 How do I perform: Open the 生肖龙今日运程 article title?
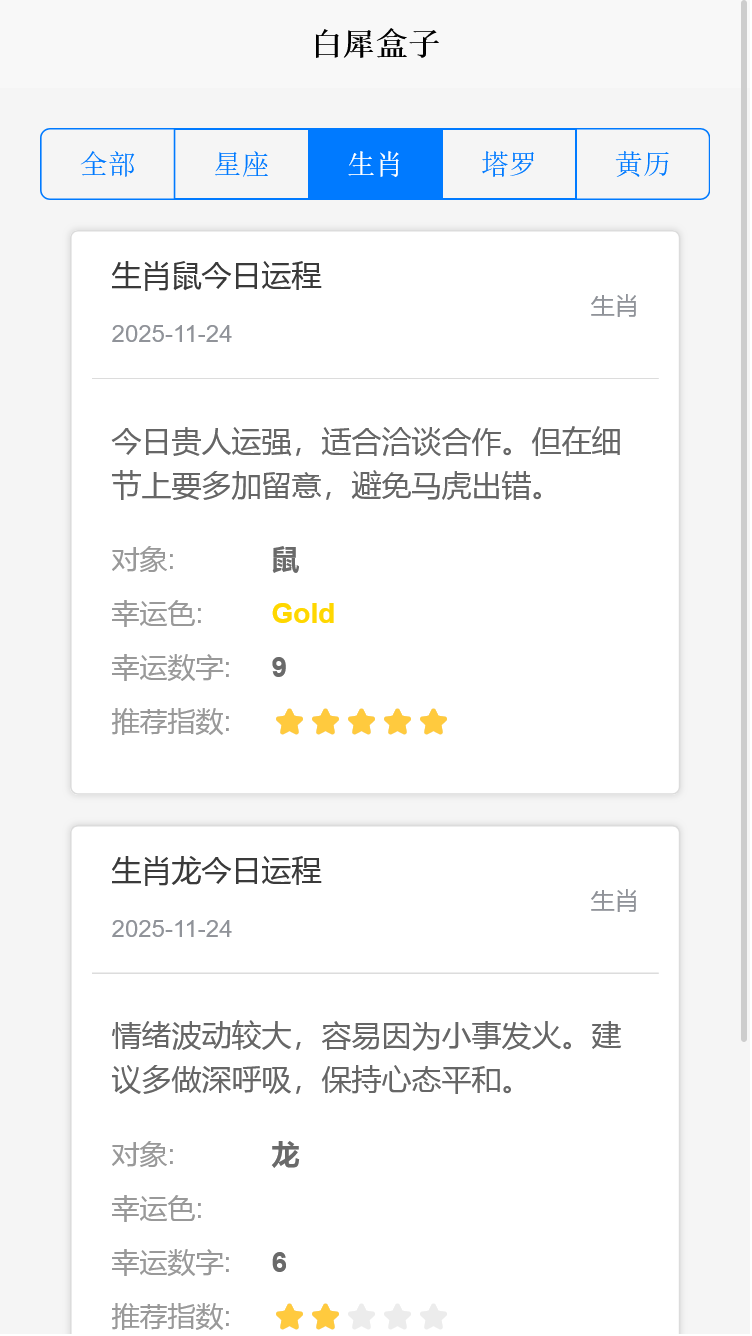tap(216, 872)
